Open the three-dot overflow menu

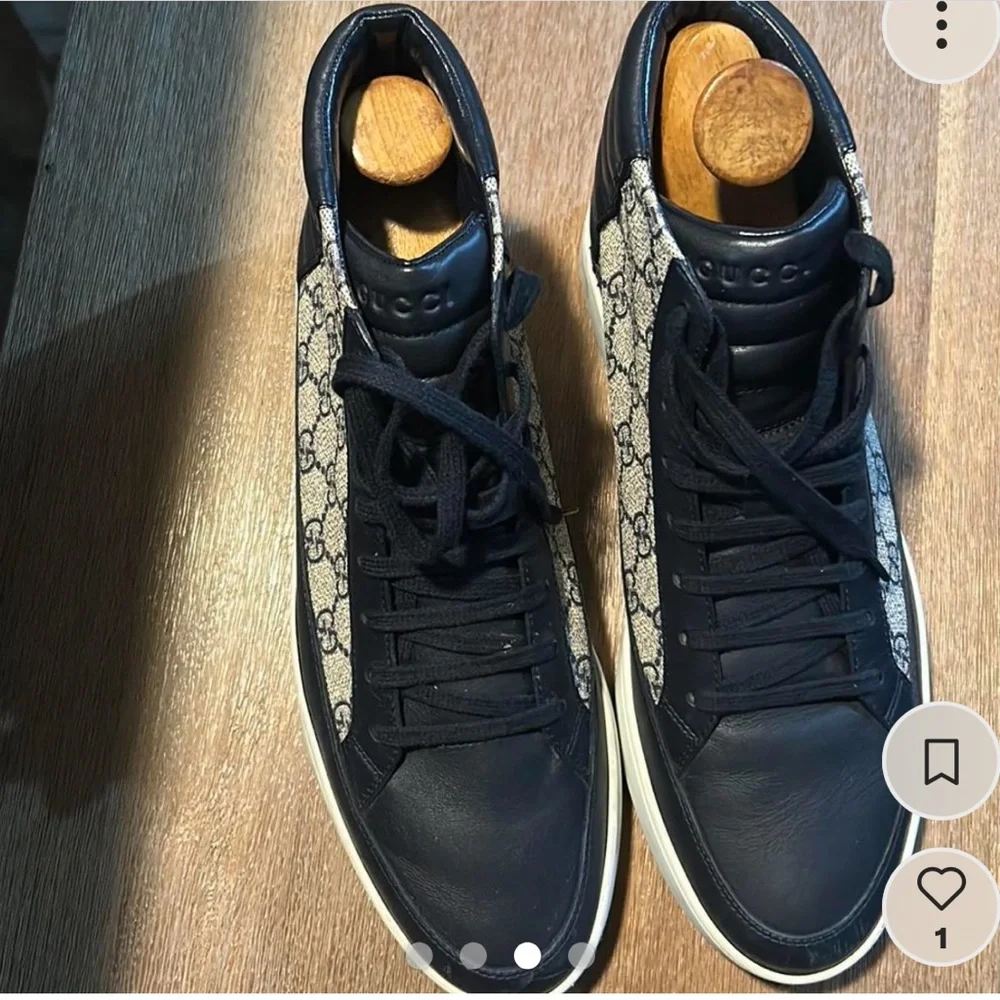click(941, 25)
